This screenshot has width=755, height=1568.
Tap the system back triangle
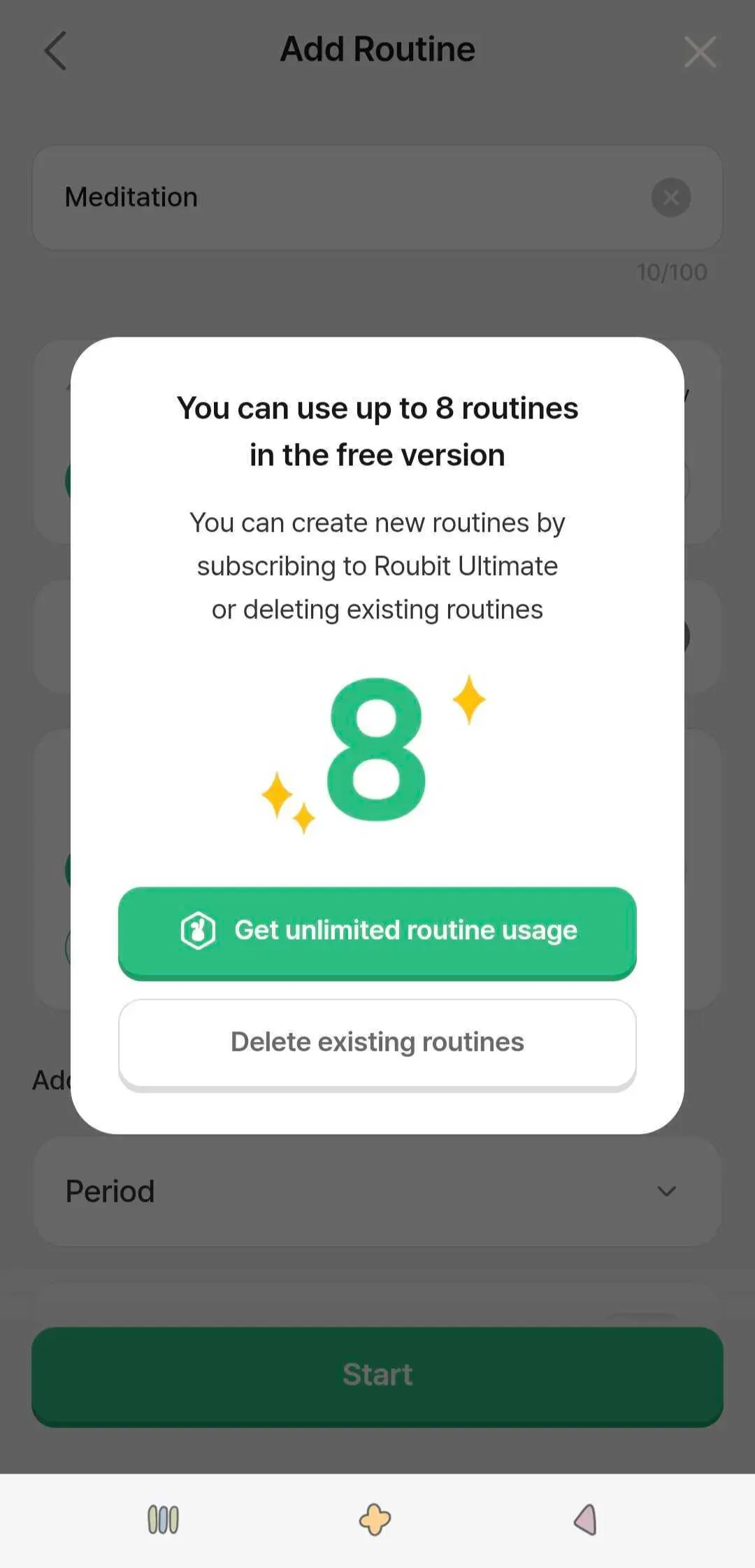pyautogui.click(x=586, y=1519)
